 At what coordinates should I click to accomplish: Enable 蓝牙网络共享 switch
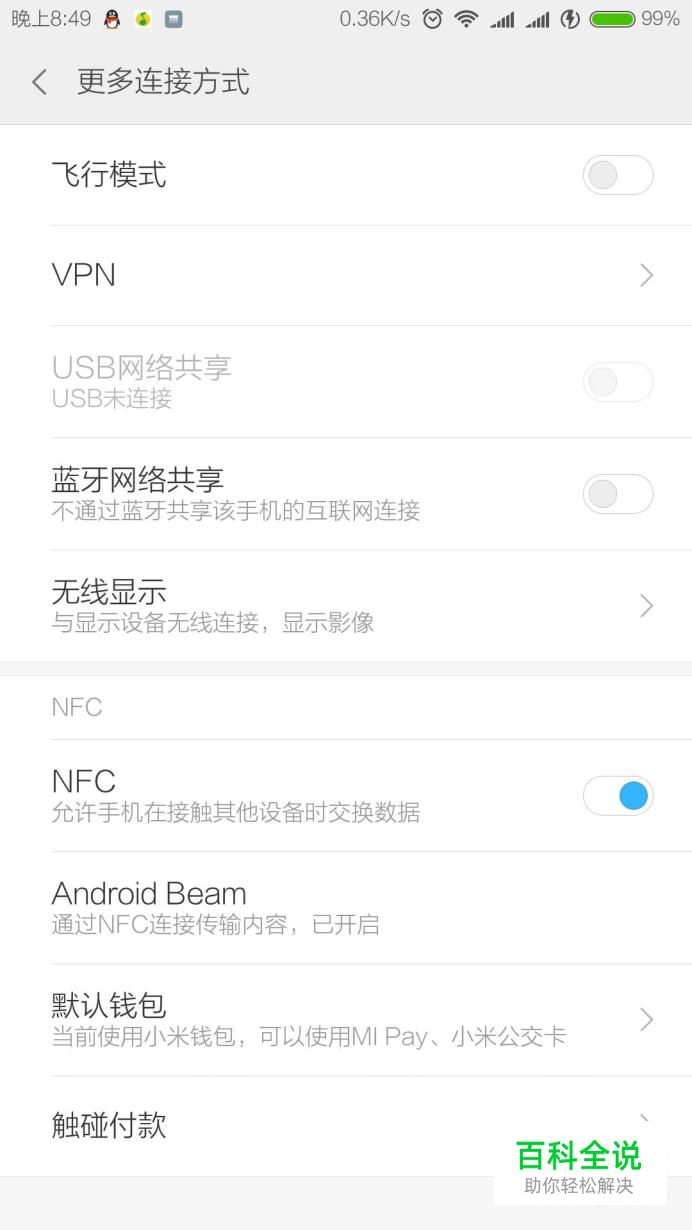click(x=618, y=494)
